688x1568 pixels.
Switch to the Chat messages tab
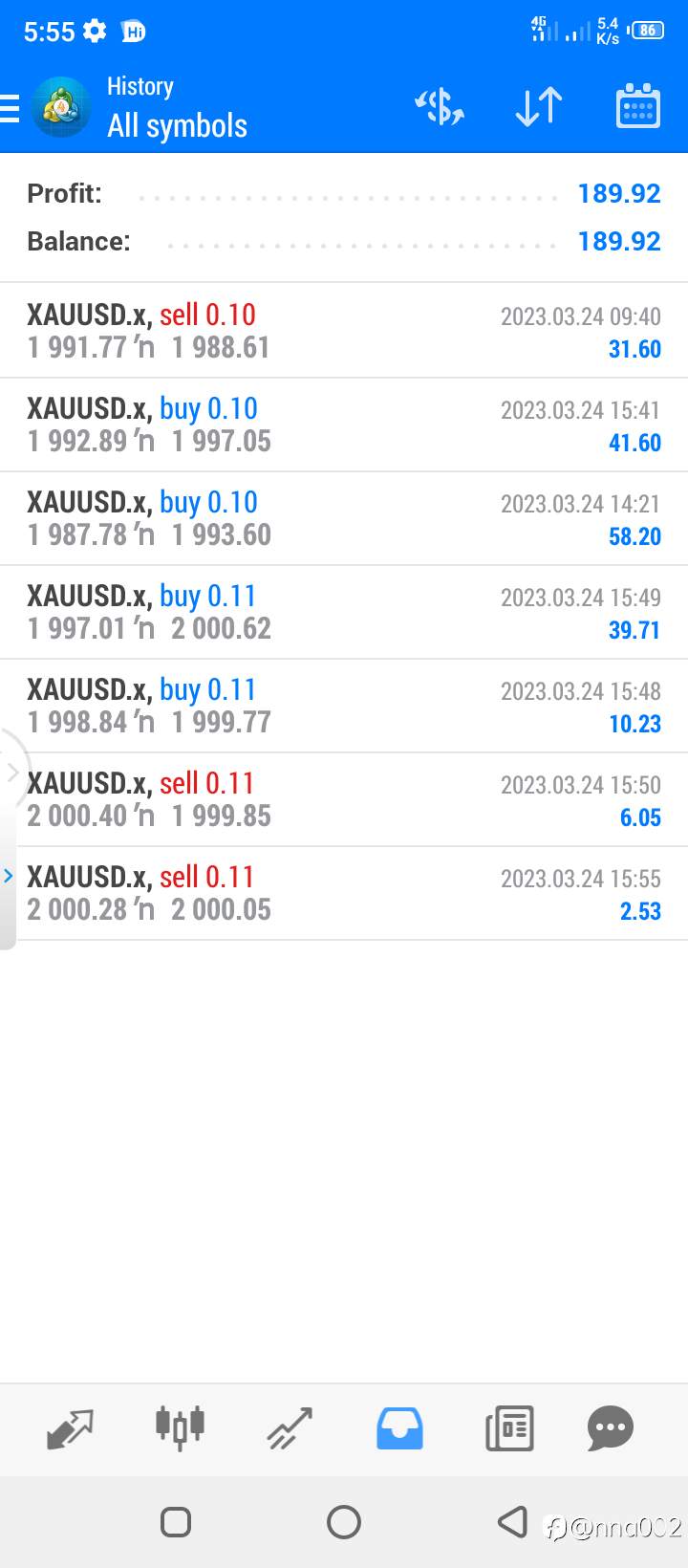pos(611,1429)
